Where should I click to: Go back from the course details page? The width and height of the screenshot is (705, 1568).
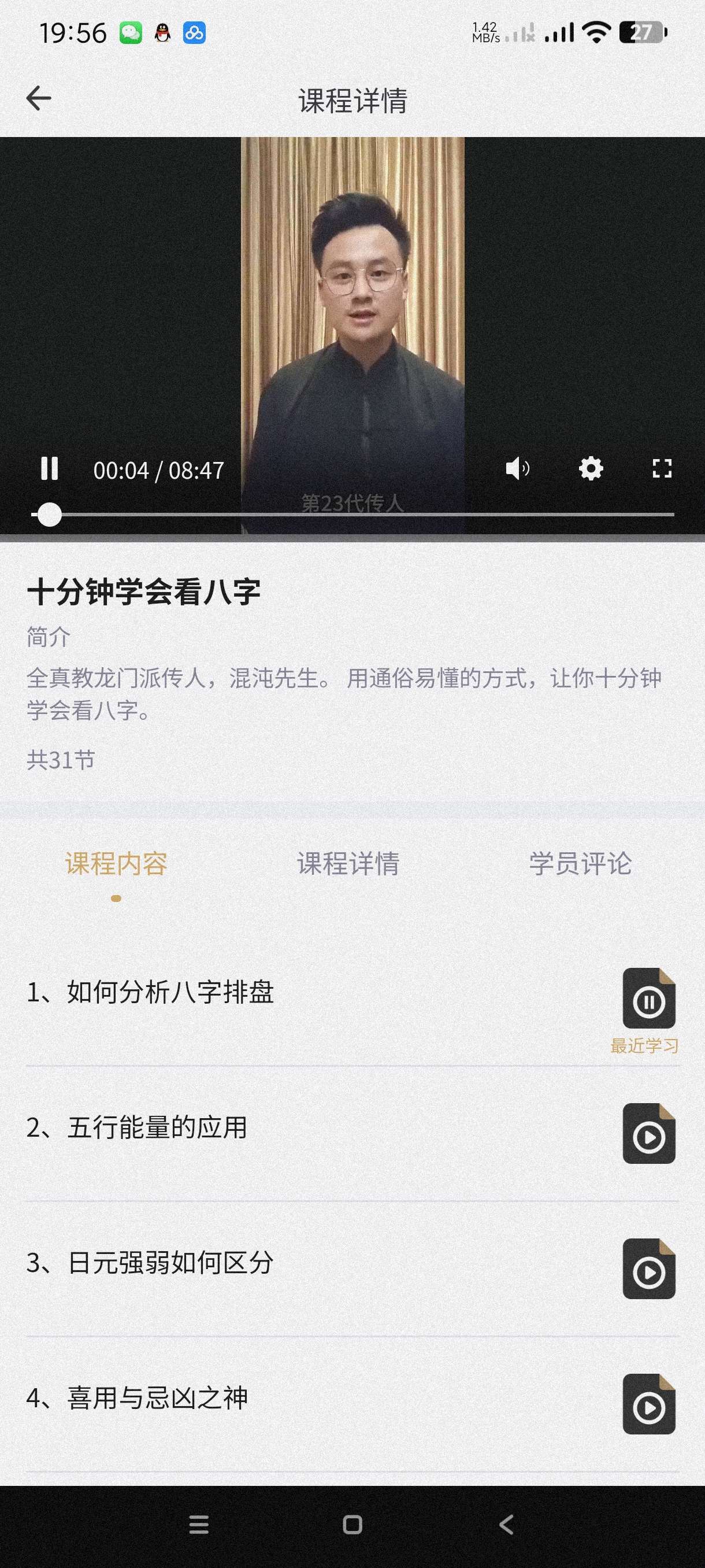[39, 99]
